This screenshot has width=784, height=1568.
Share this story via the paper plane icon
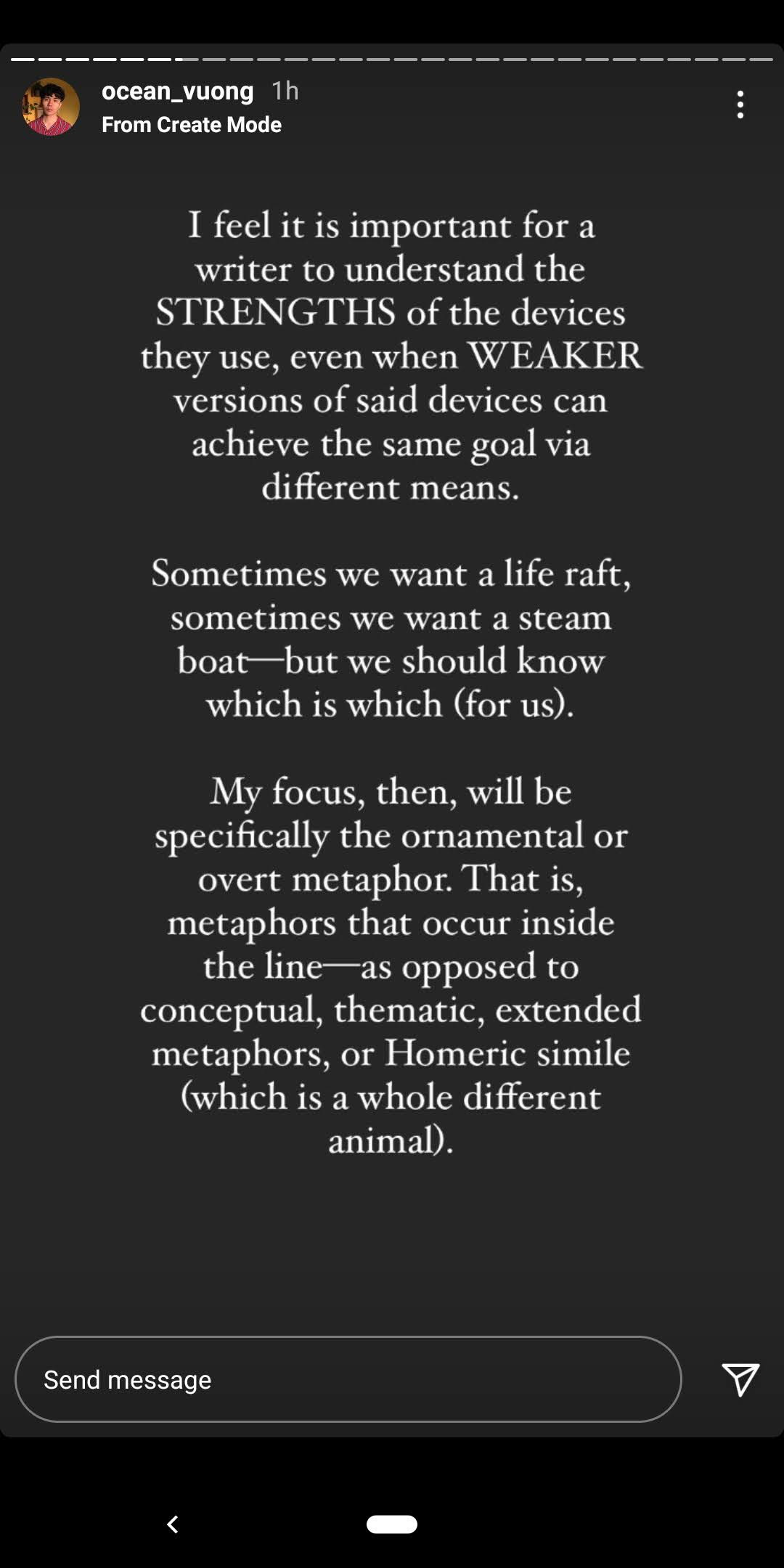click(x=740, y=1379)
